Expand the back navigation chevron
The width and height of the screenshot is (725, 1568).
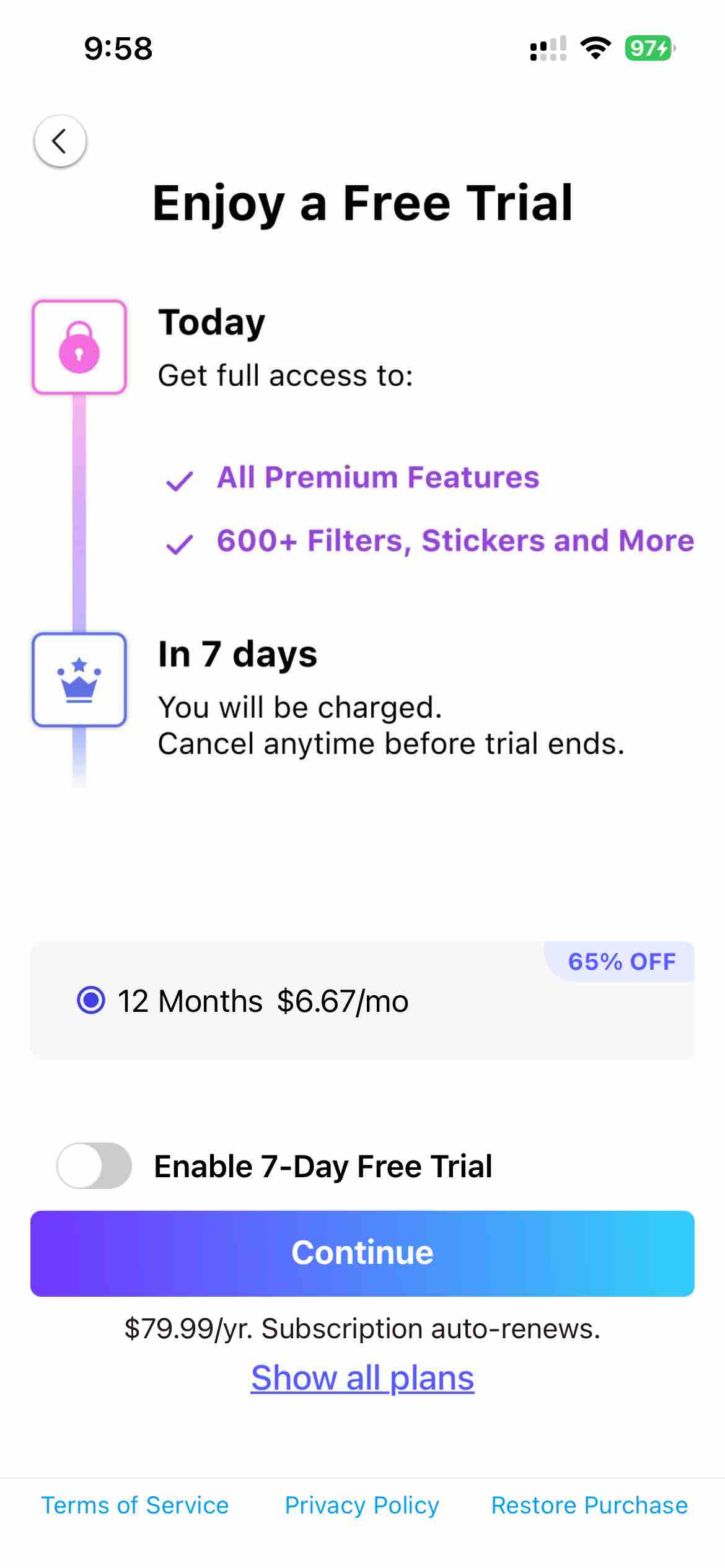[x=60, y=141]
